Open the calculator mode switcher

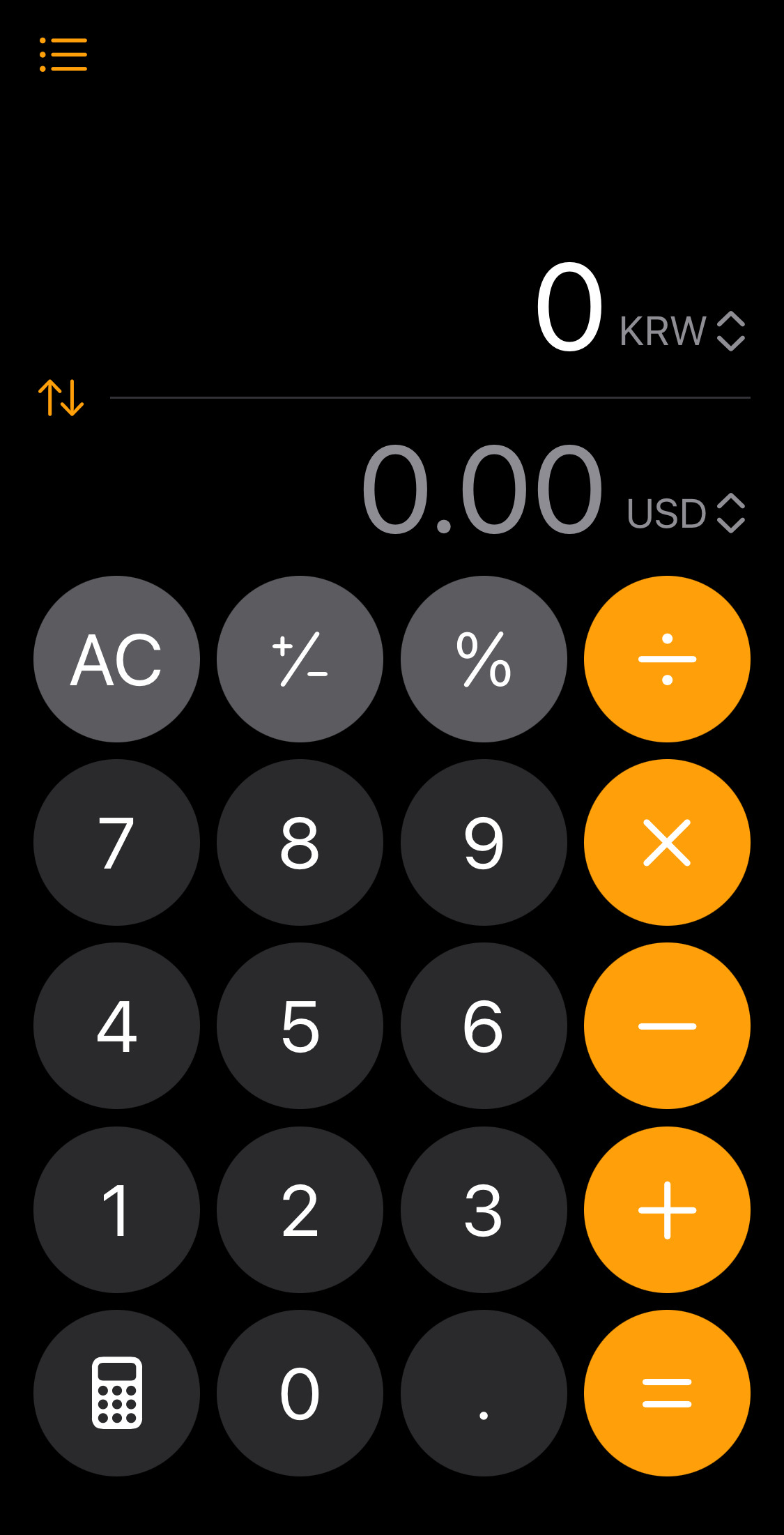coord(116,1393)
